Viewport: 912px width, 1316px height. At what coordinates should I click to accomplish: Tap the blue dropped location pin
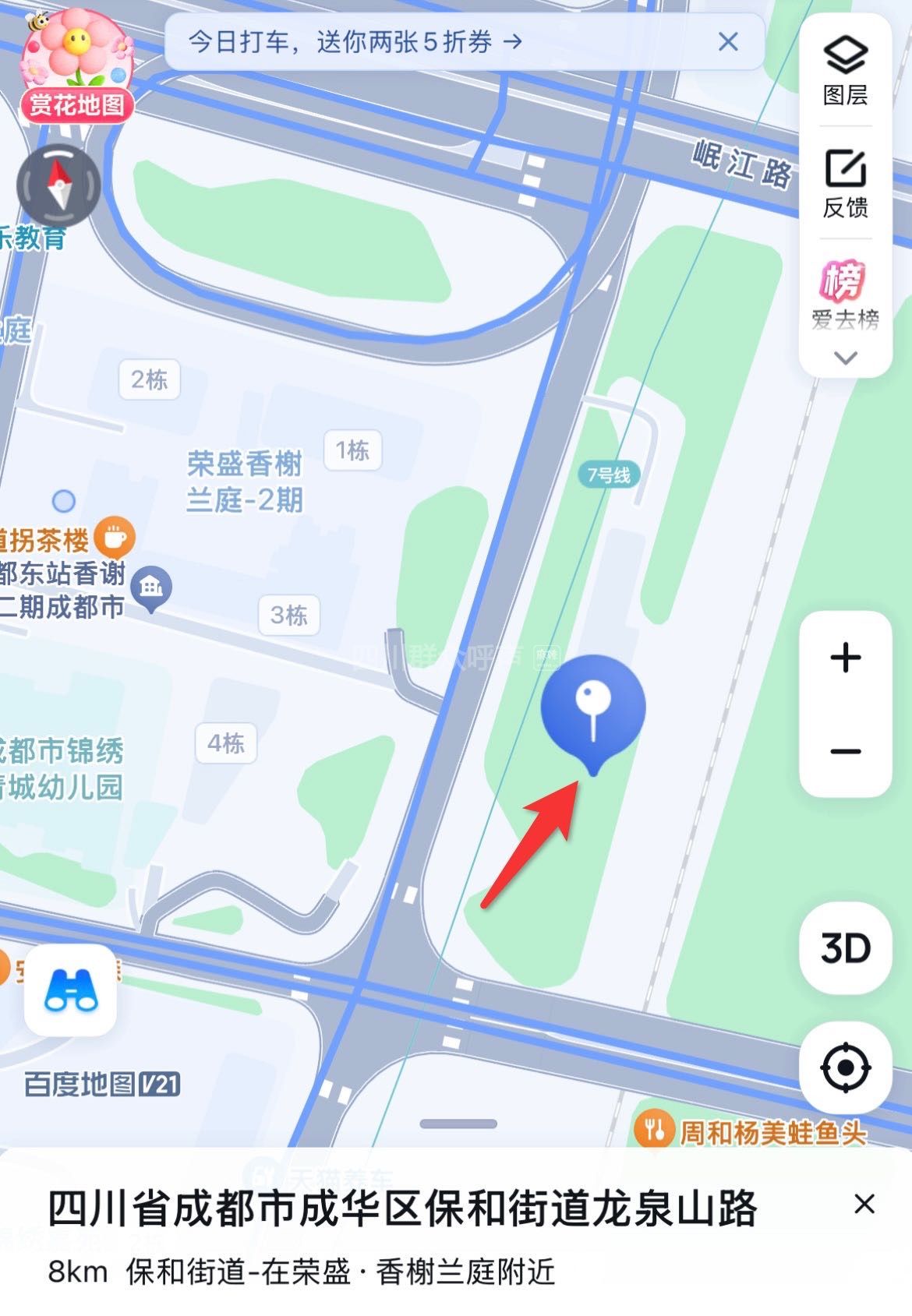(593, 707)
